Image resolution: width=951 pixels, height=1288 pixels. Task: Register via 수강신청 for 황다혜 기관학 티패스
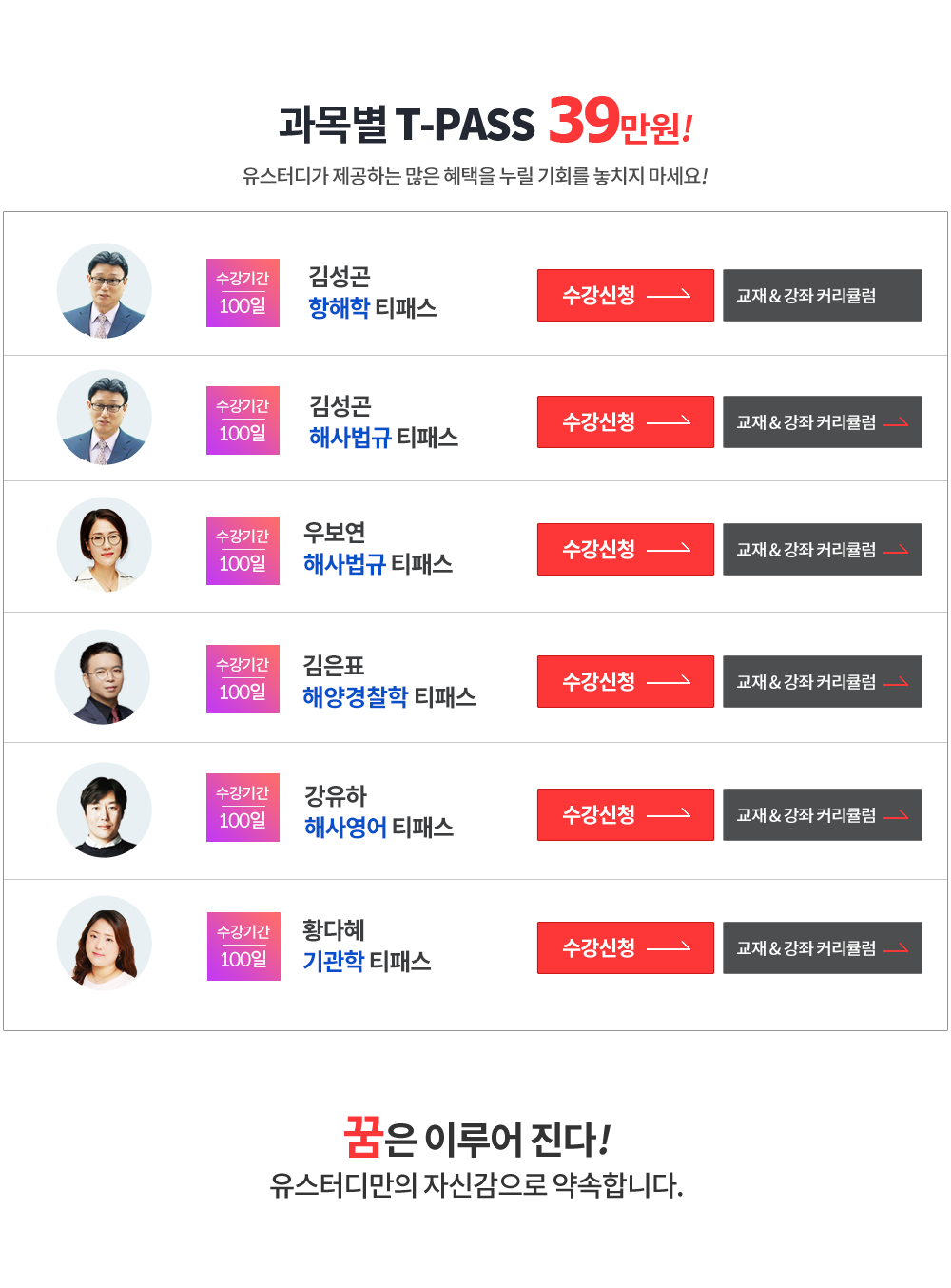point(625,947)
